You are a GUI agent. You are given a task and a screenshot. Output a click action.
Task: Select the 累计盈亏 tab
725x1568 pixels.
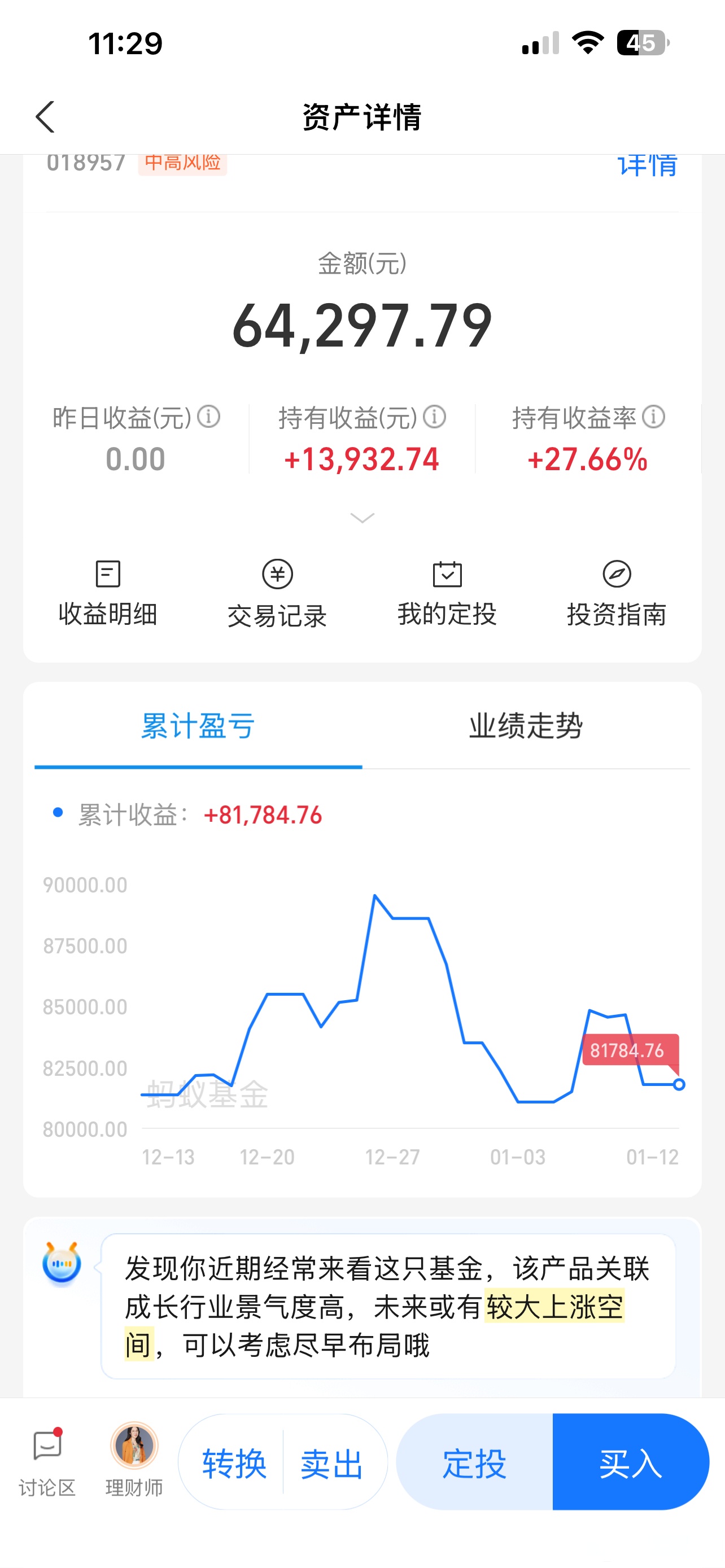(x=198, y=726)
